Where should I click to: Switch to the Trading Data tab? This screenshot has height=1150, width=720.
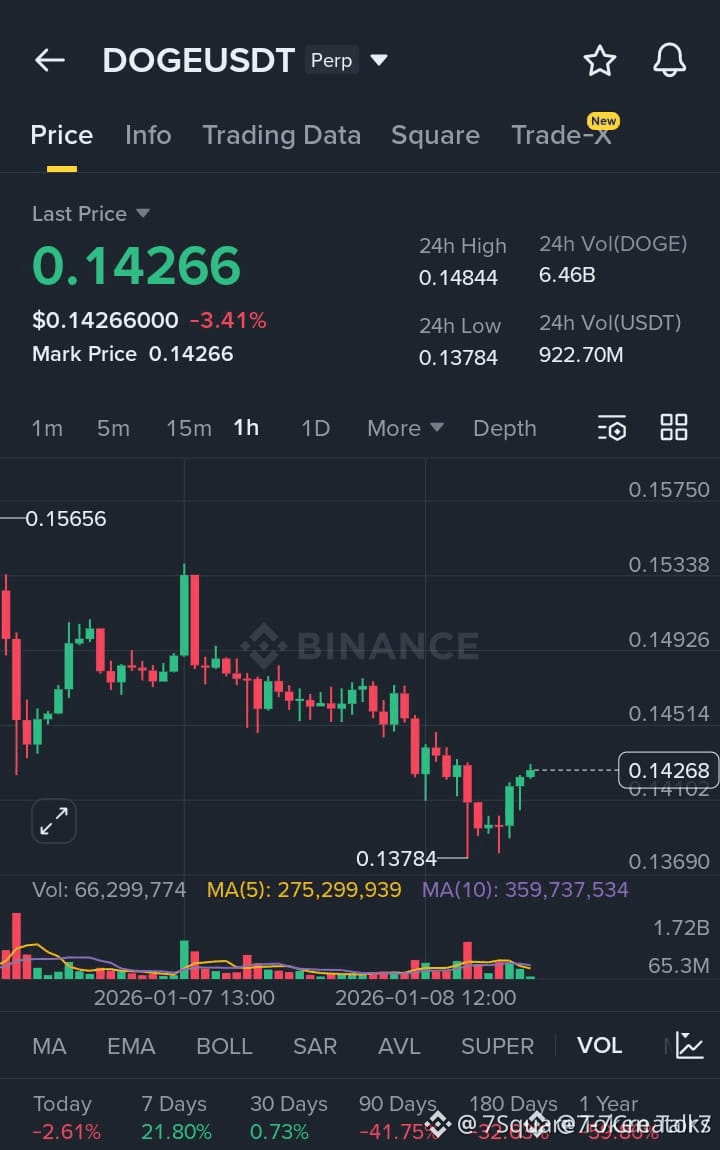281,135
